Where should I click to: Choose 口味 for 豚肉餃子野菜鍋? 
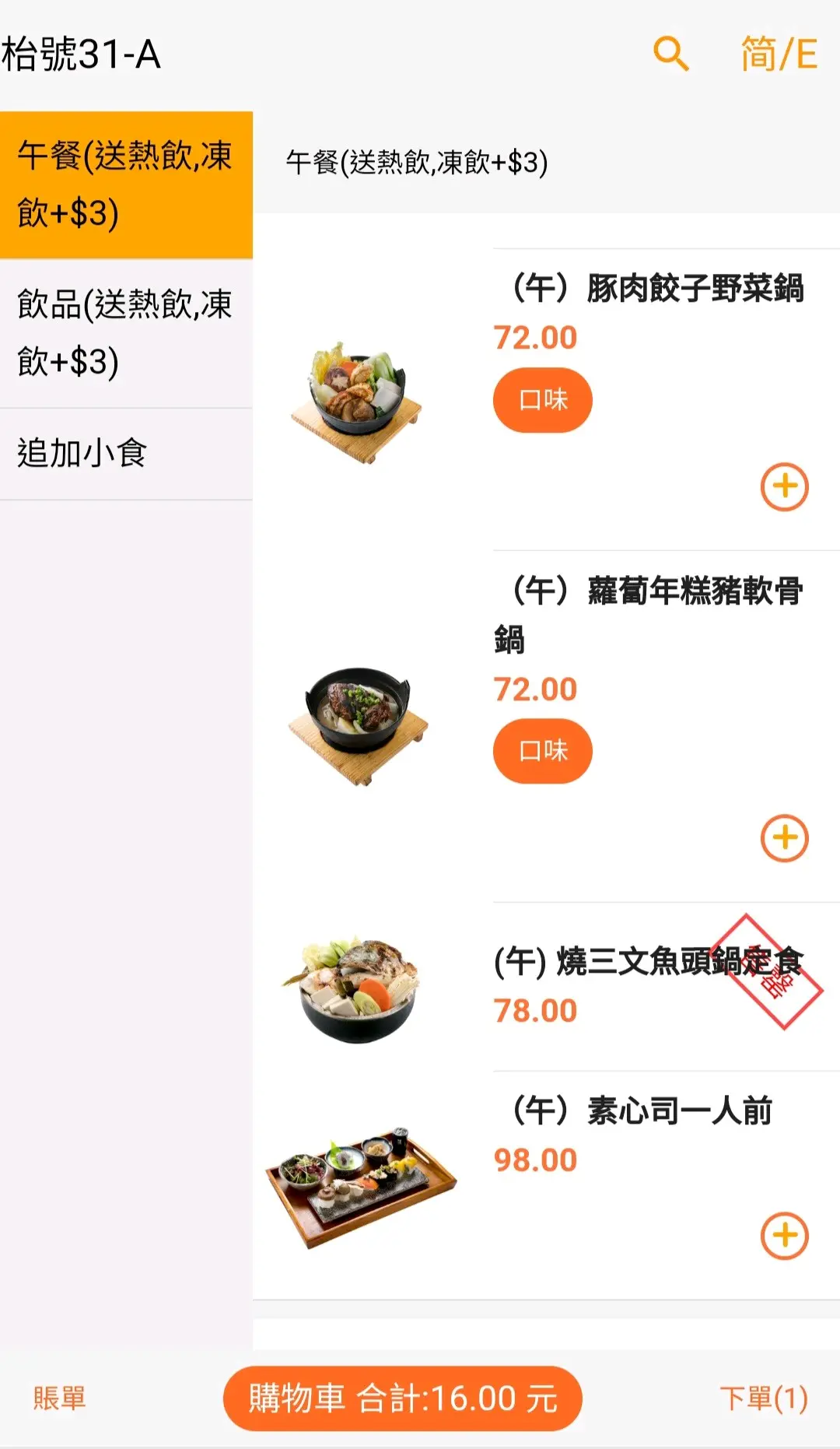click(x=542, y=400)
